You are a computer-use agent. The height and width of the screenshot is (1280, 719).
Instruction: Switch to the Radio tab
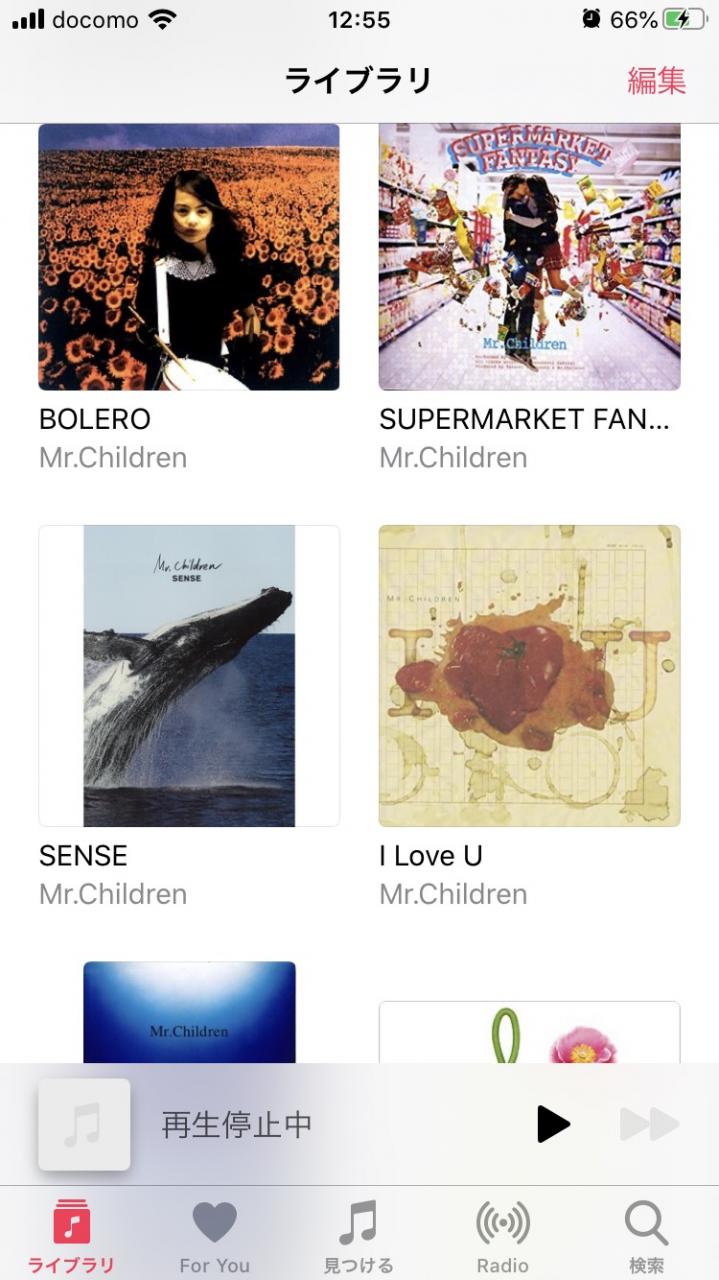[x=502, y=1235]
